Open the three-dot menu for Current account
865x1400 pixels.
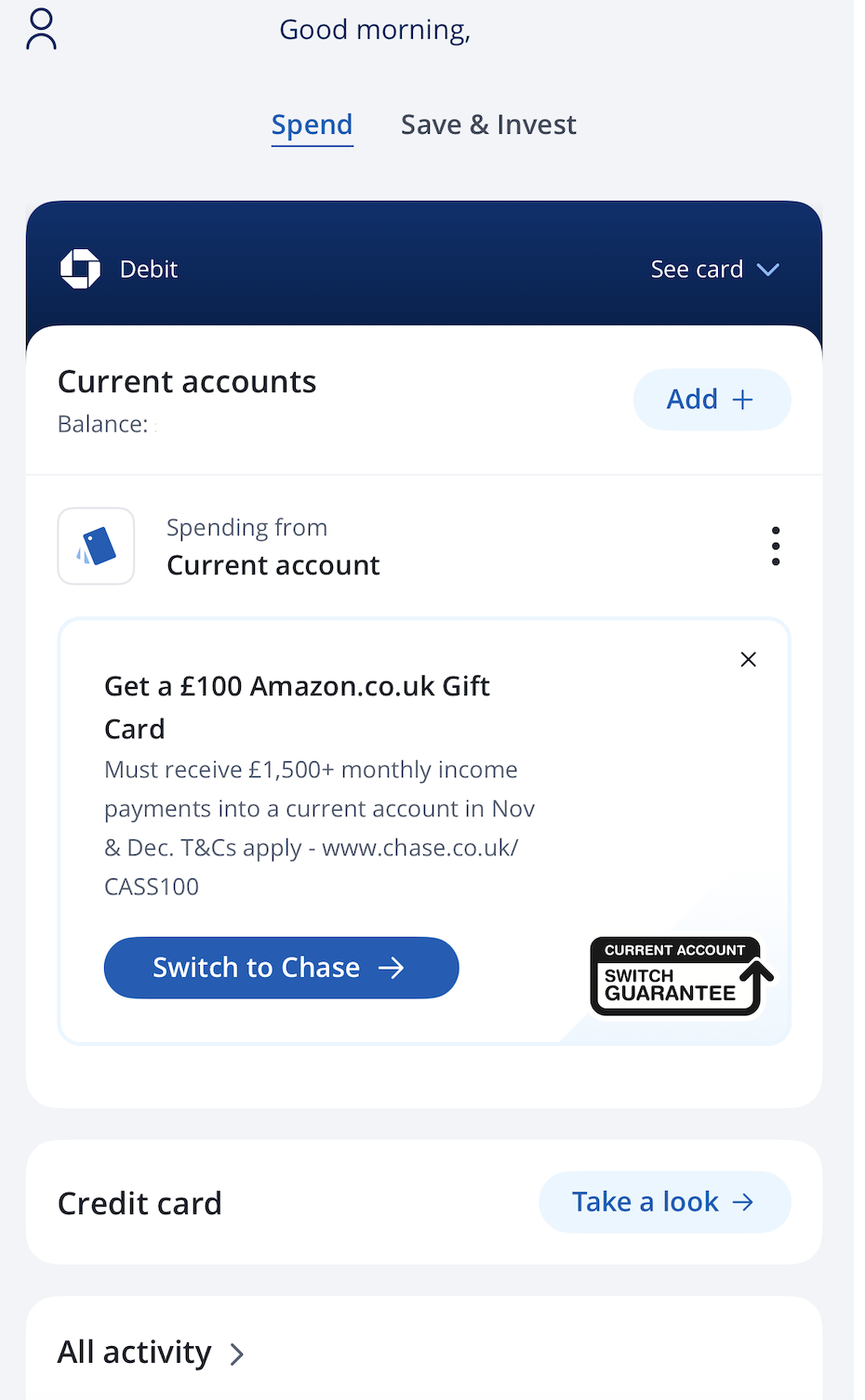point(776,547)
